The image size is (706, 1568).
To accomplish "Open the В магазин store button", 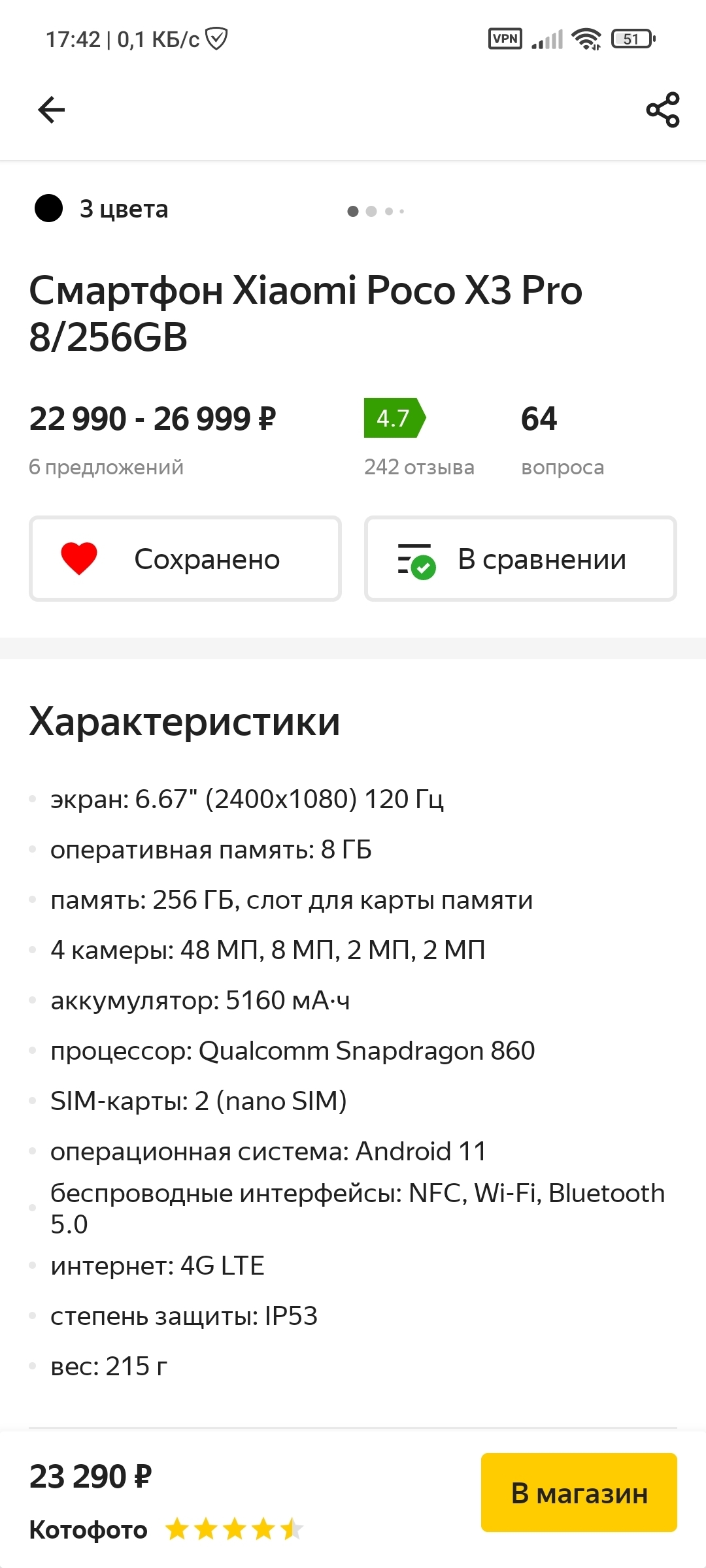I will tap(579, 1492).
